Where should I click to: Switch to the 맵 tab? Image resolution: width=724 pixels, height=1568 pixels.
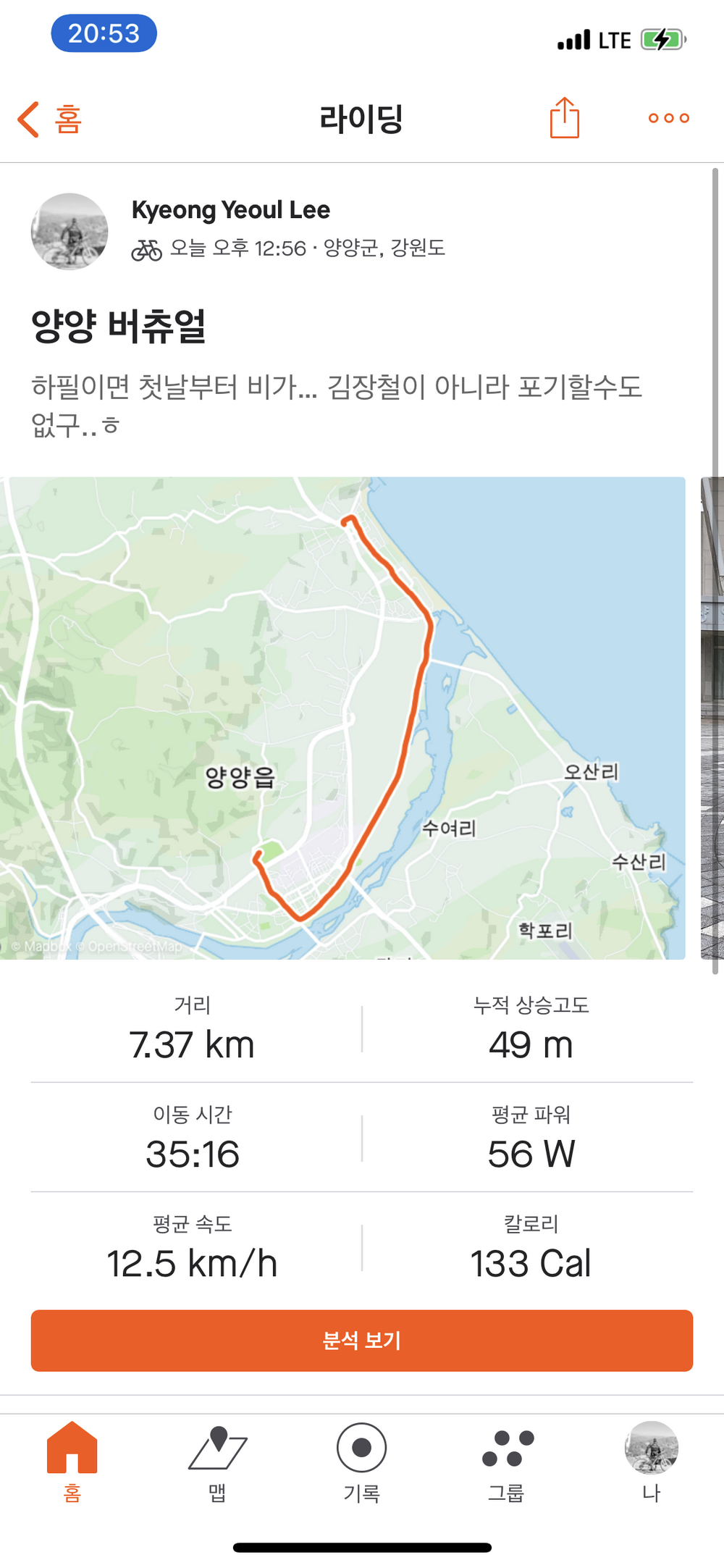tap(217, 1461)
